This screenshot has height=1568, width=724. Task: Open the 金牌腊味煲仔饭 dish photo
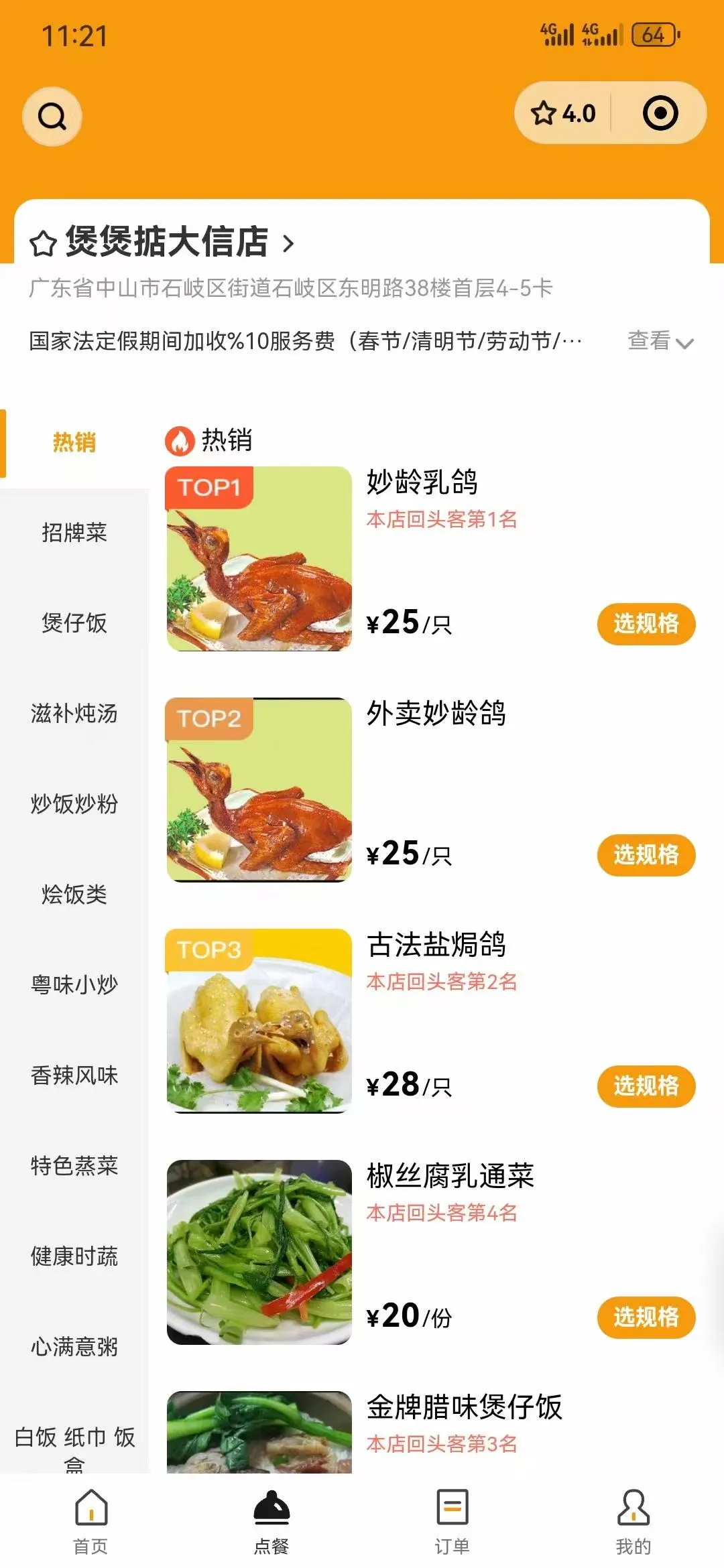pos(259,1432)
